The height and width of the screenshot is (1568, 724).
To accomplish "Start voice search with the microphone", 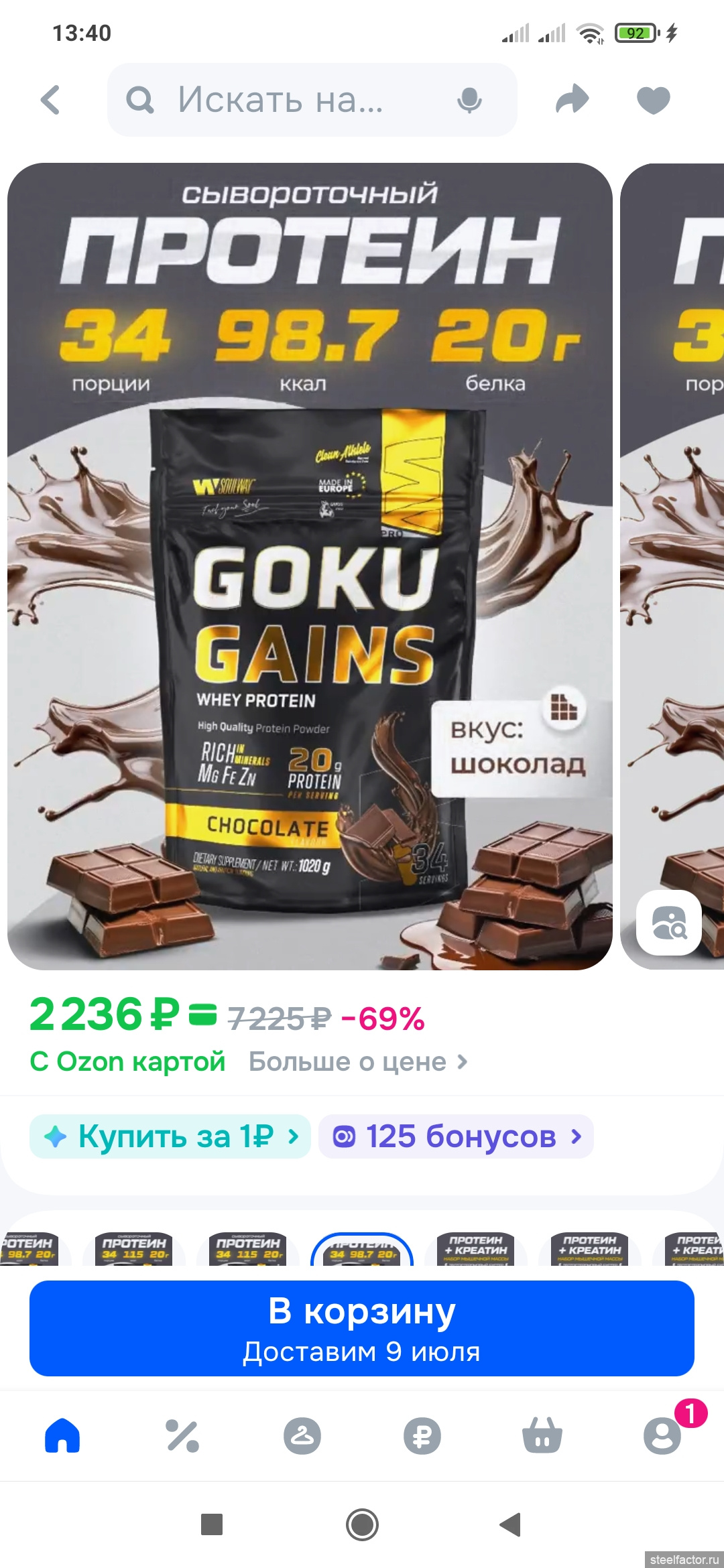I will 469,101.
